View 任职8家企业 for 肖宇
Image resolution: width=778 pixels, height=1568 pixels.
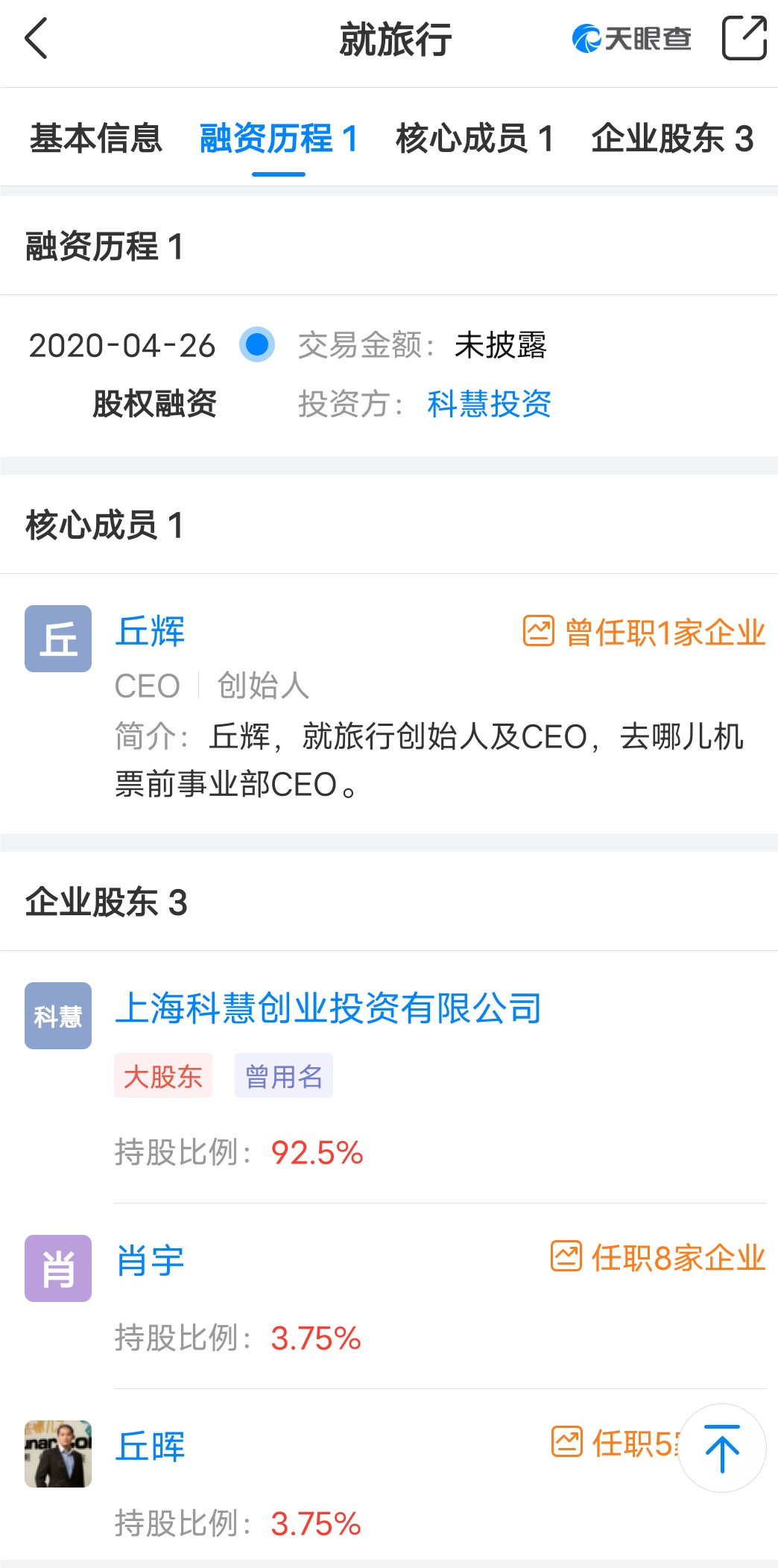click(x=658, y=1257)
